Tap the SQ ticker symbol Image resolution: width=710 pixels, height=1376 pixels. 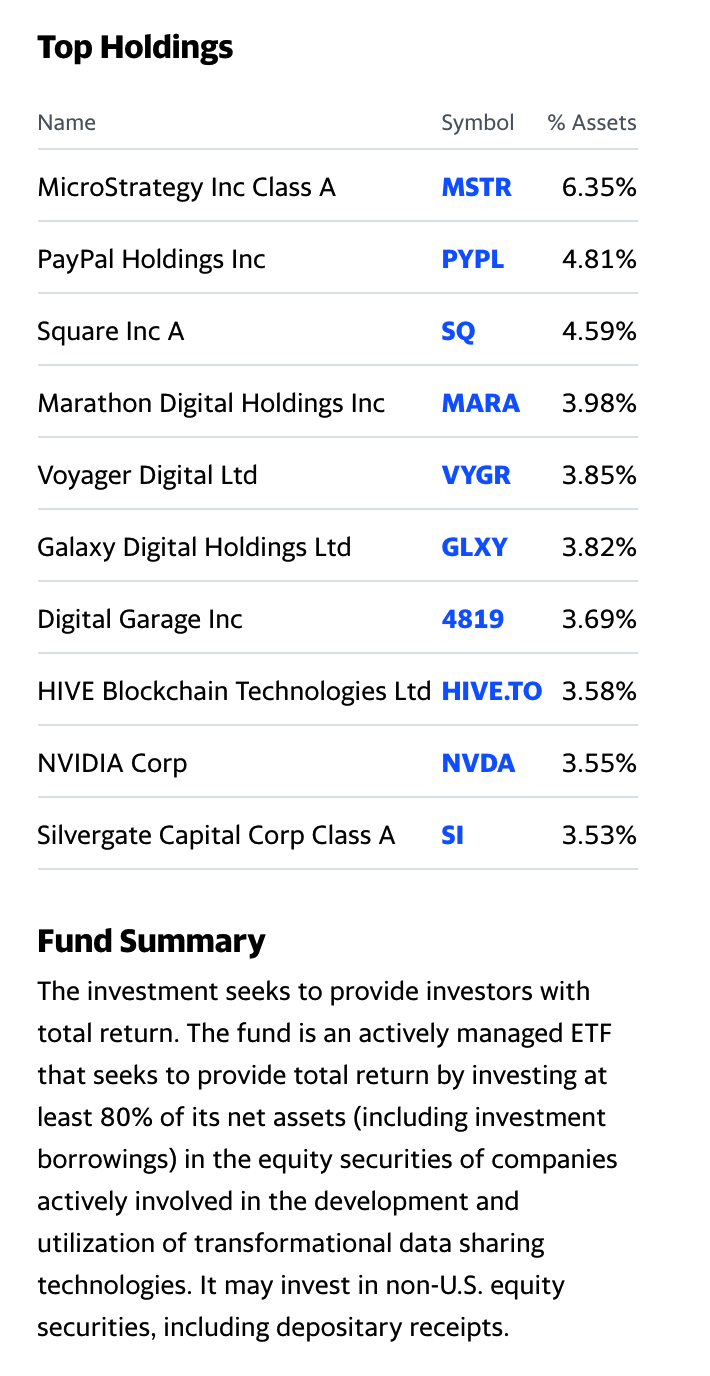(x=458, y=331)
